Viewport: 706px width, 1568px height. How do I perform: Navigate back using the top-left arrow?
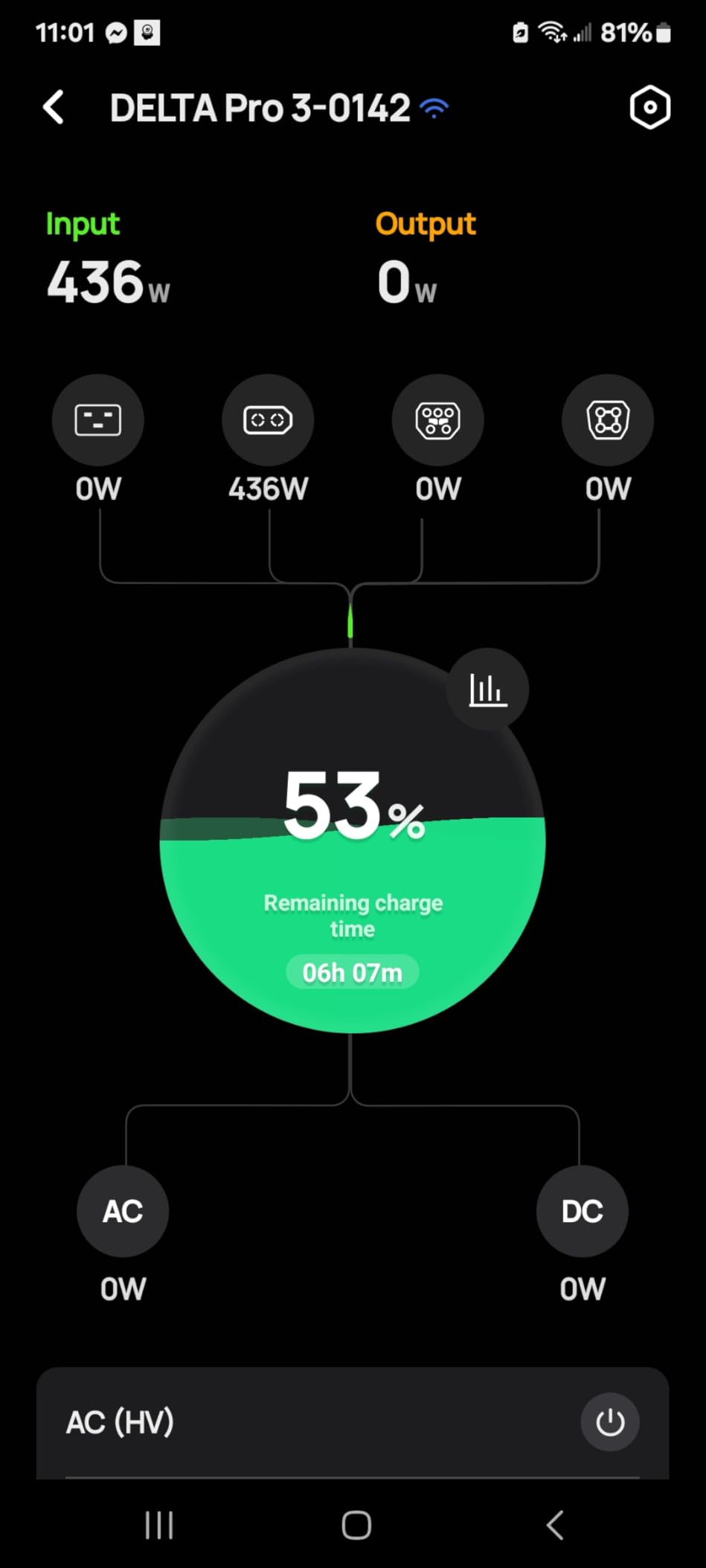(x=53, y=107)
